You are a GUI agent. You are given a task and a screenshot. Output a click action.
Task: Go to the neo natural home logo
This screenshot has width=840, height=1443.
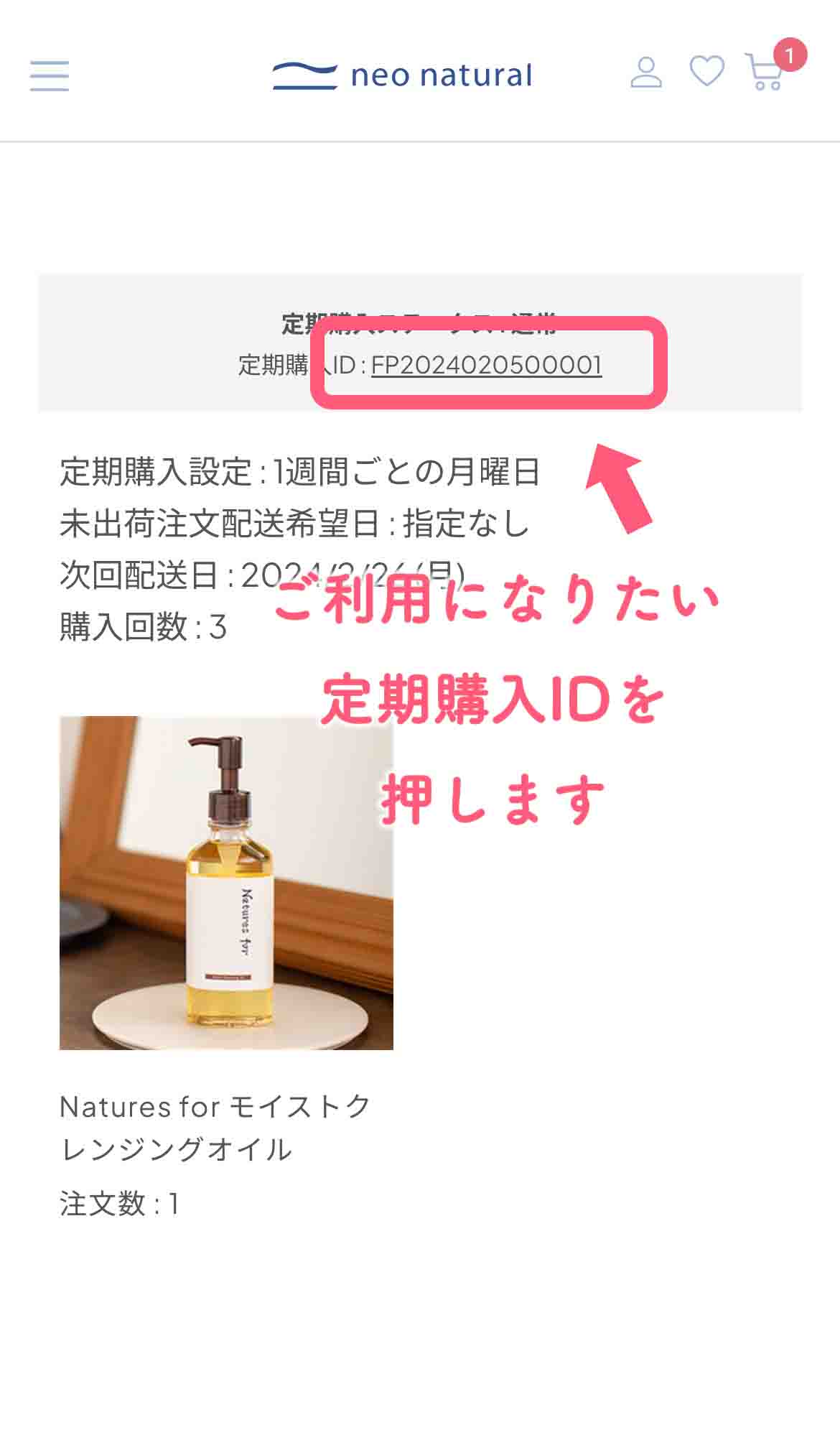click(402, 75)
